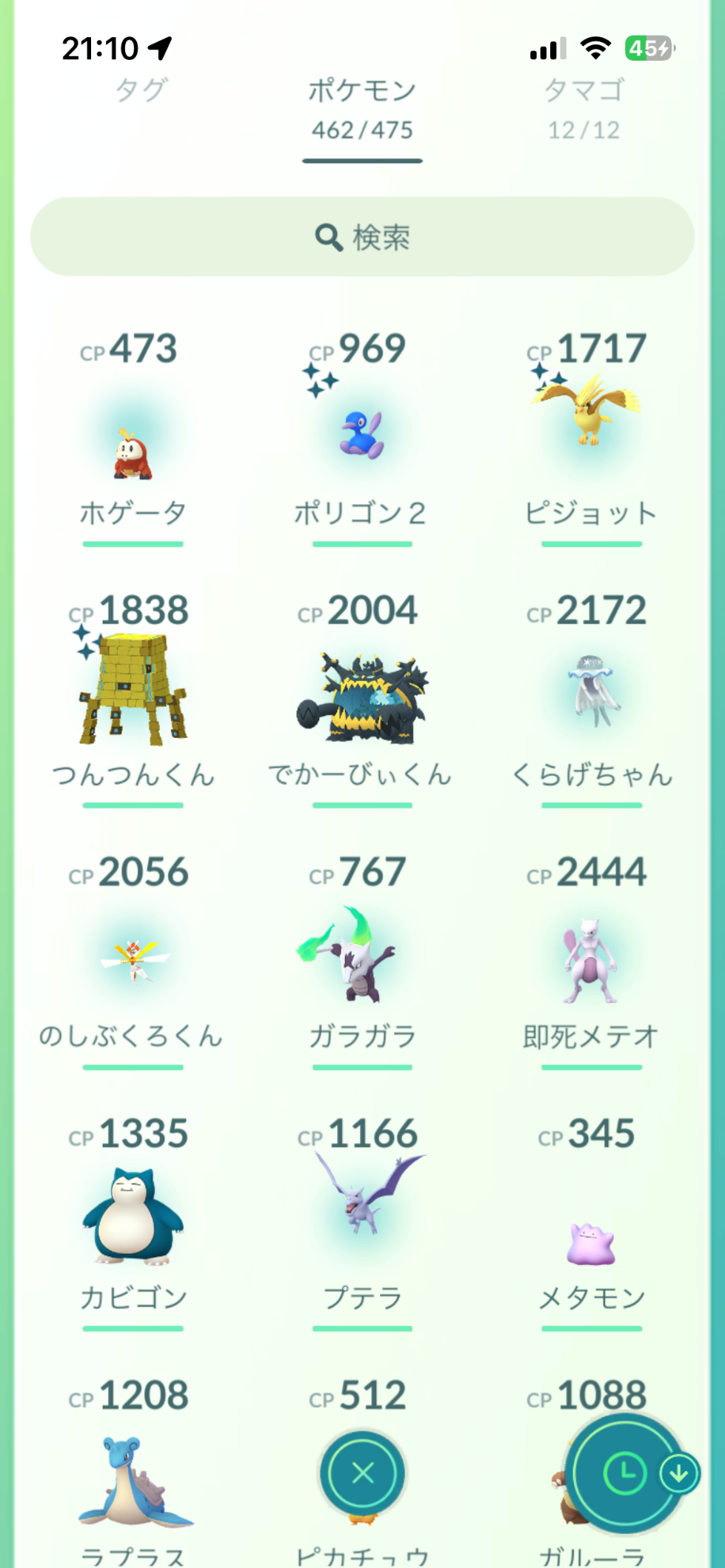Tap the 検索 search field
The height and width of the screenshot is (1568, 725).
362,237
